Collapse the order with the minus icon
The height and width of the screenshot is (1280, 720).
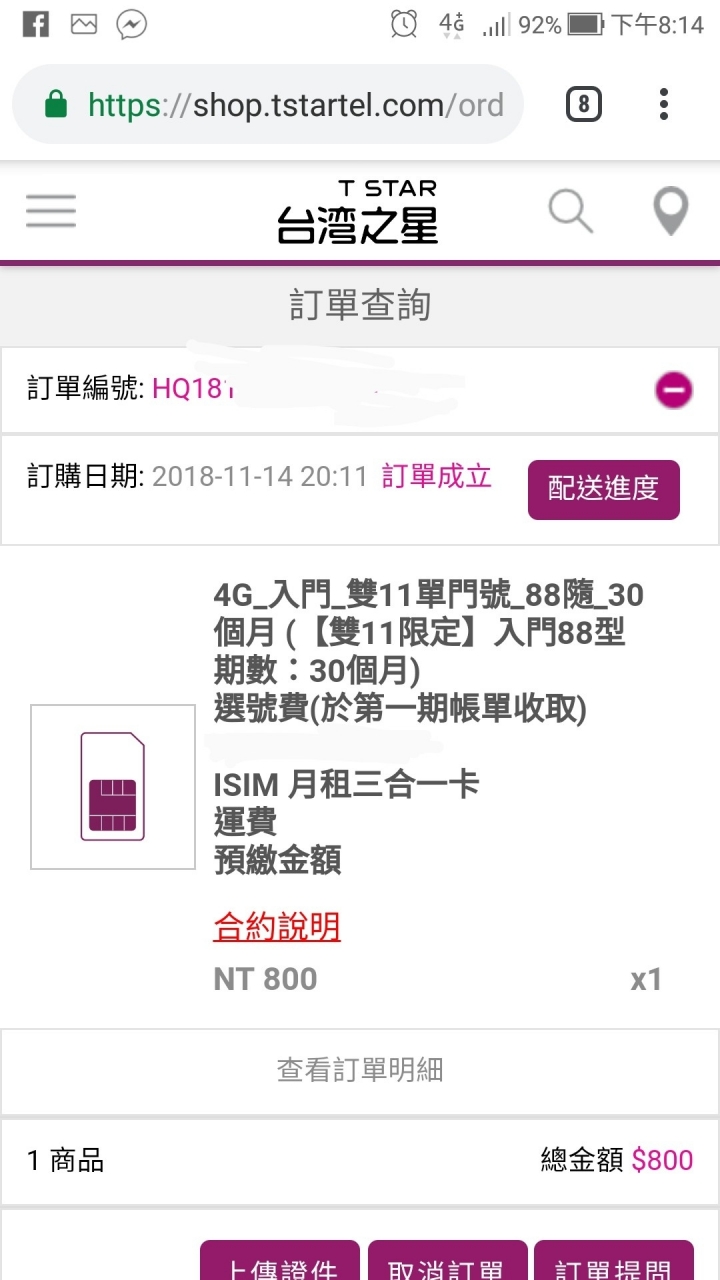click(x=674, y=389)
